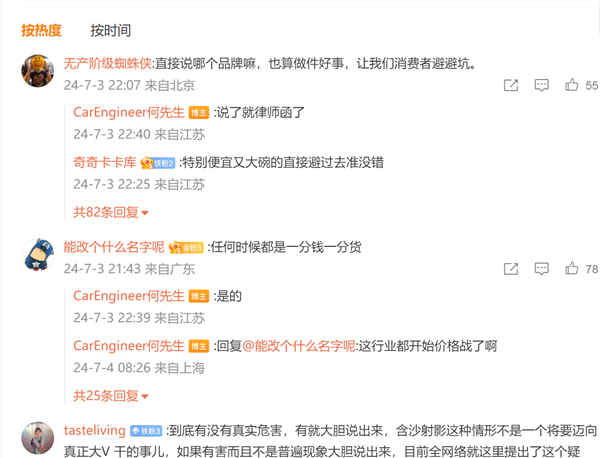Open tasteliving's avatar

38,438
